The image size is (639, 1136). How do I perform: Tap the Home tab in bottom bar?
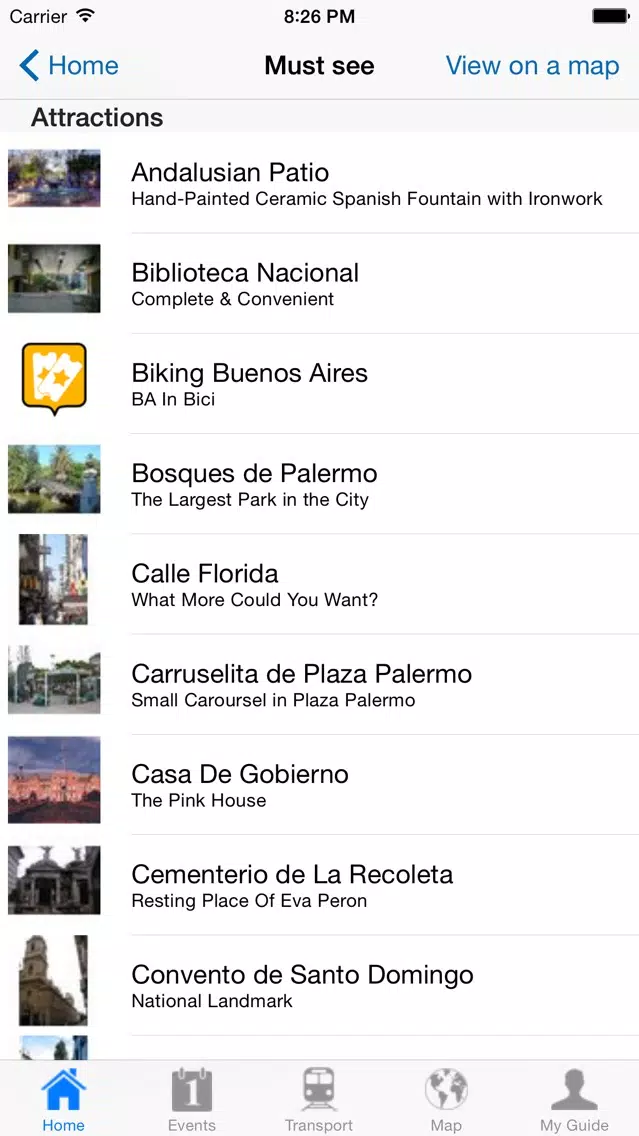[x=63, y=1099]
